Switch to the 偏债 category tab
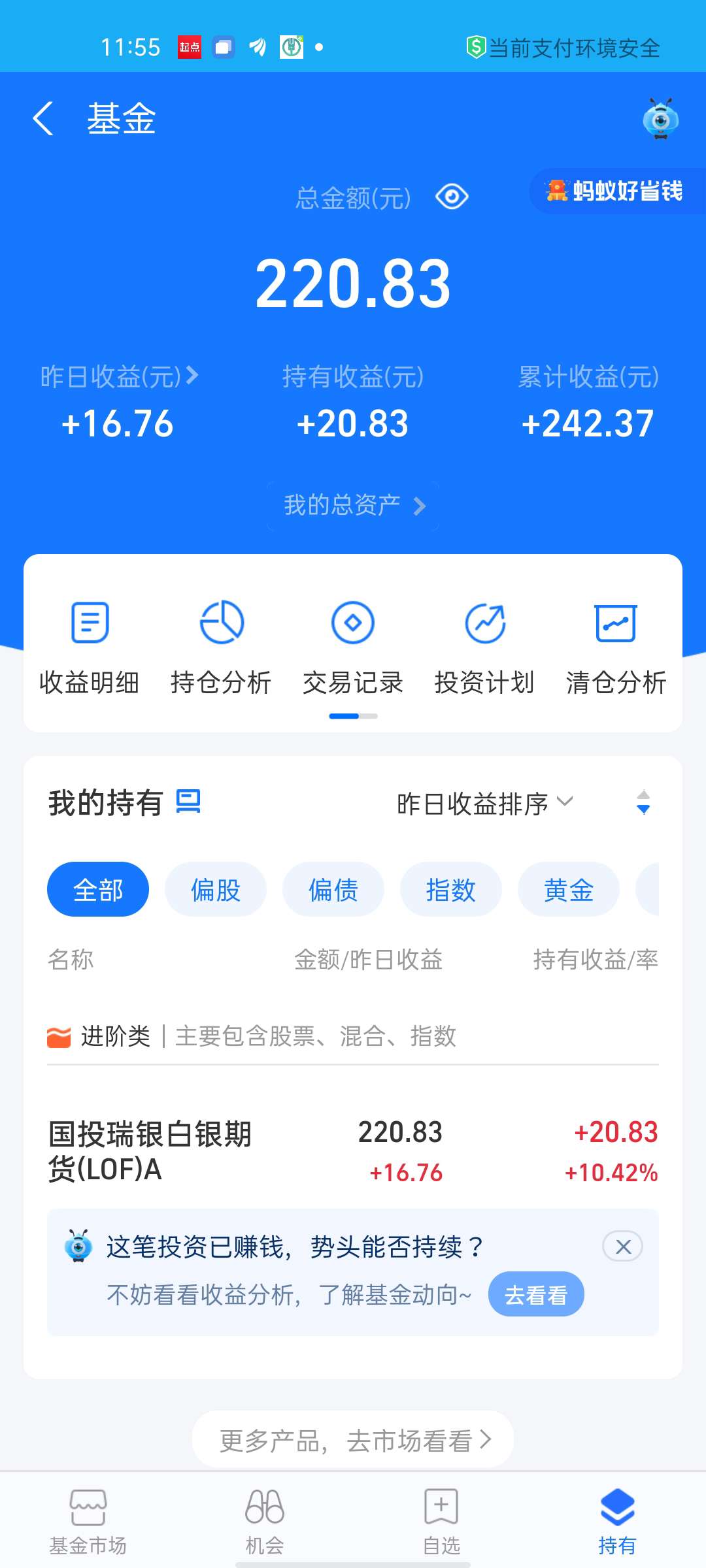The width and height of the screenshot is (706, 1568). [x=333, y=889]
